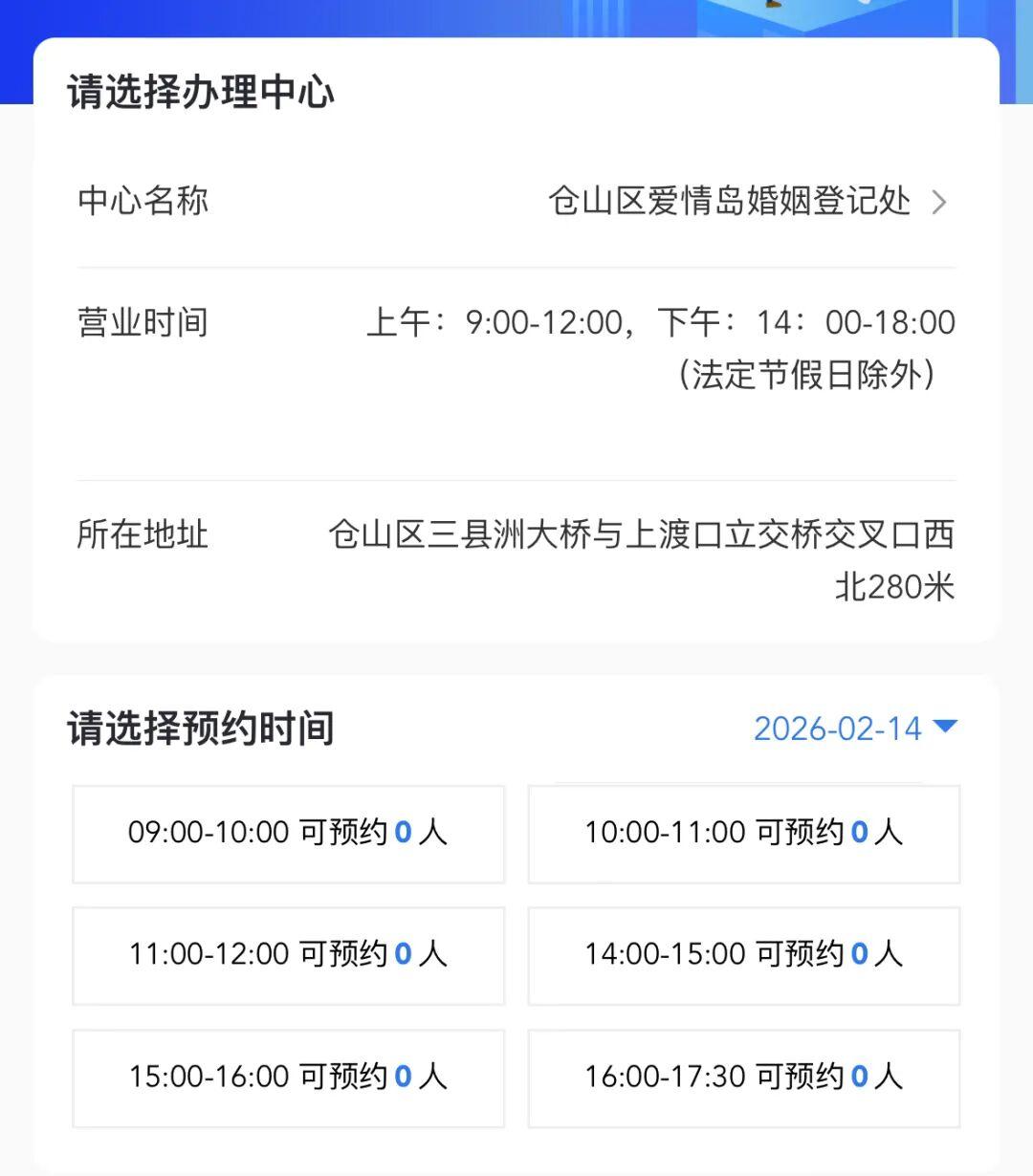Choose the 11:00-12:00 reservation slot
Image resolution: width=1033 pixels, height=1176 pixels.
pos(287,955)
